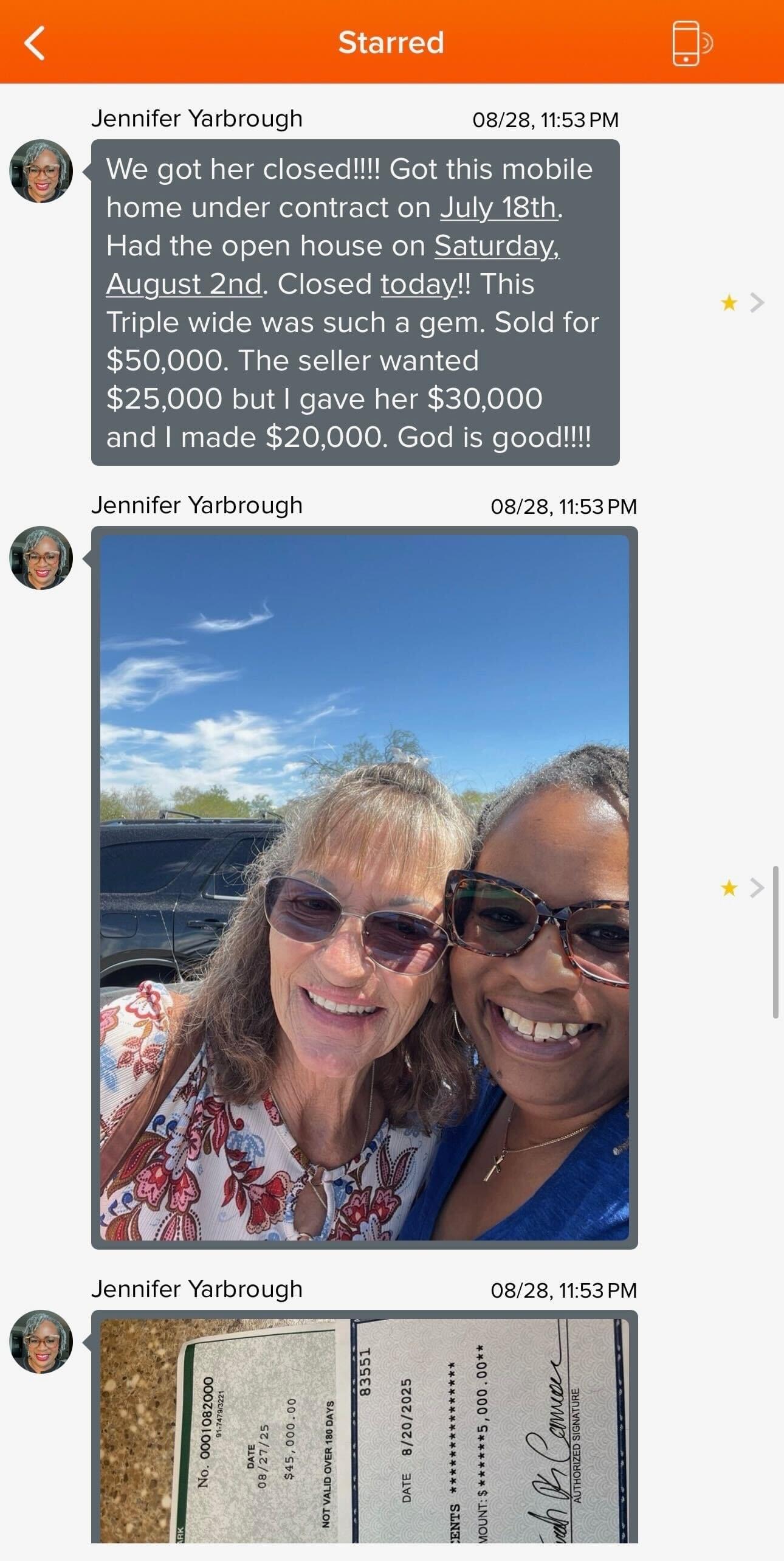Go back from the Starred screen
This screenshot has width=784, height=1561.
35,43
